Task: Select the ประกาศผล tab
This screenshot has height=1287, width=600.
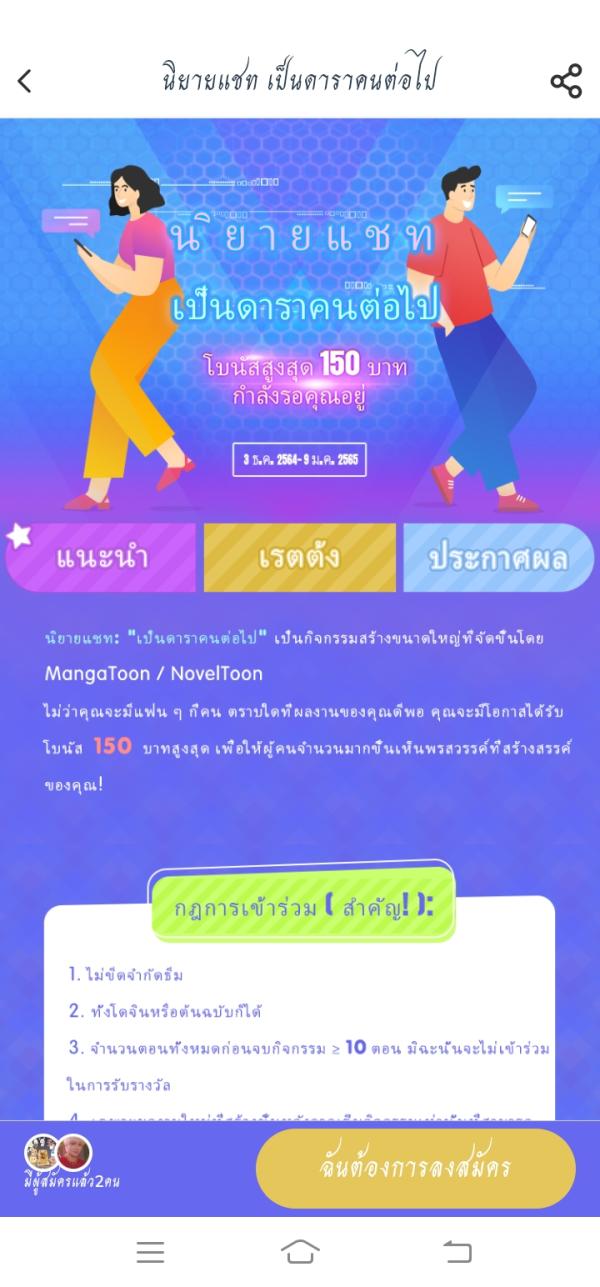Action: 497,558
